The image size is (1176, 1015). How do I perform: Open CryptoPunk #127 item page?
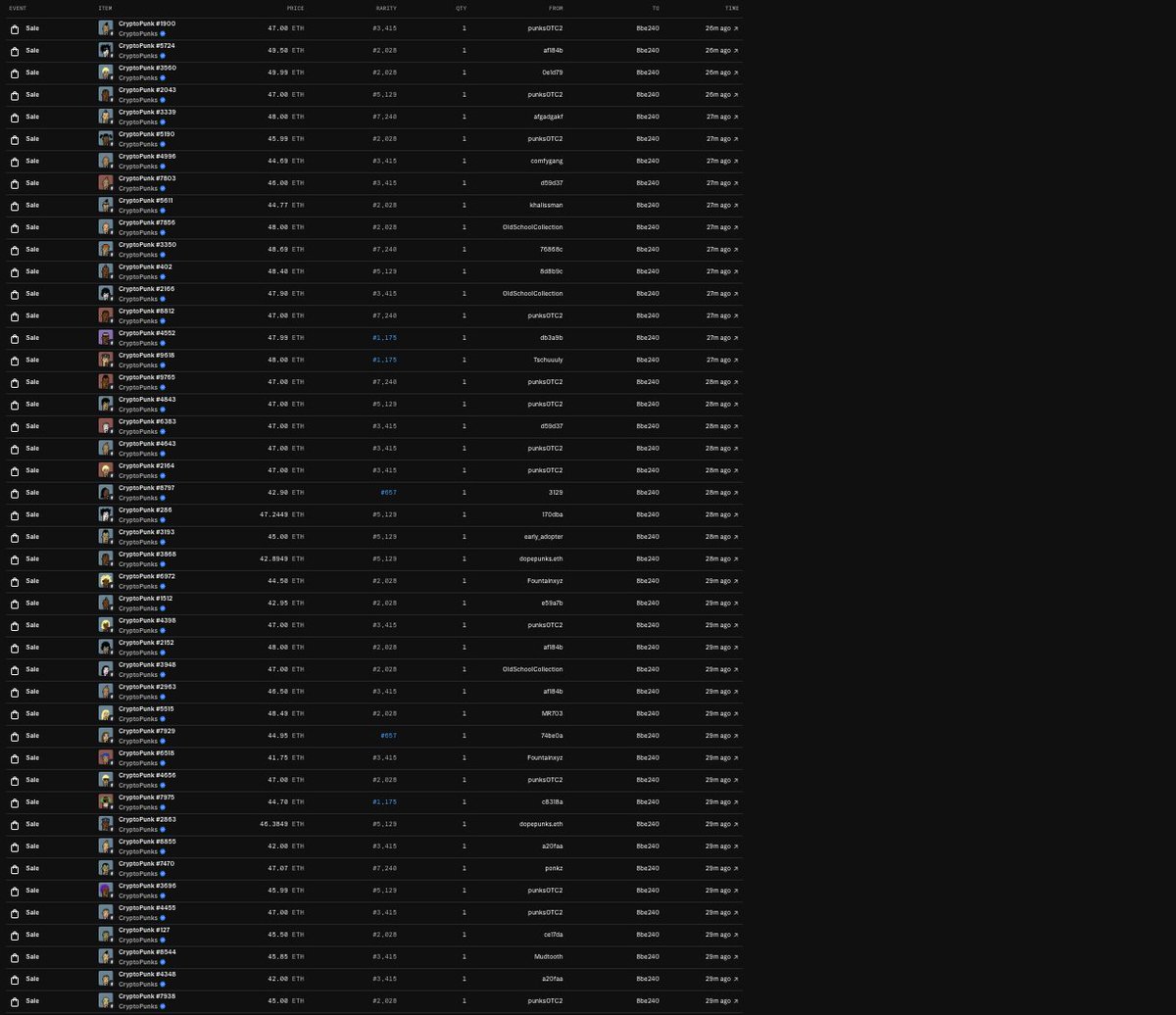coord(144,930)
